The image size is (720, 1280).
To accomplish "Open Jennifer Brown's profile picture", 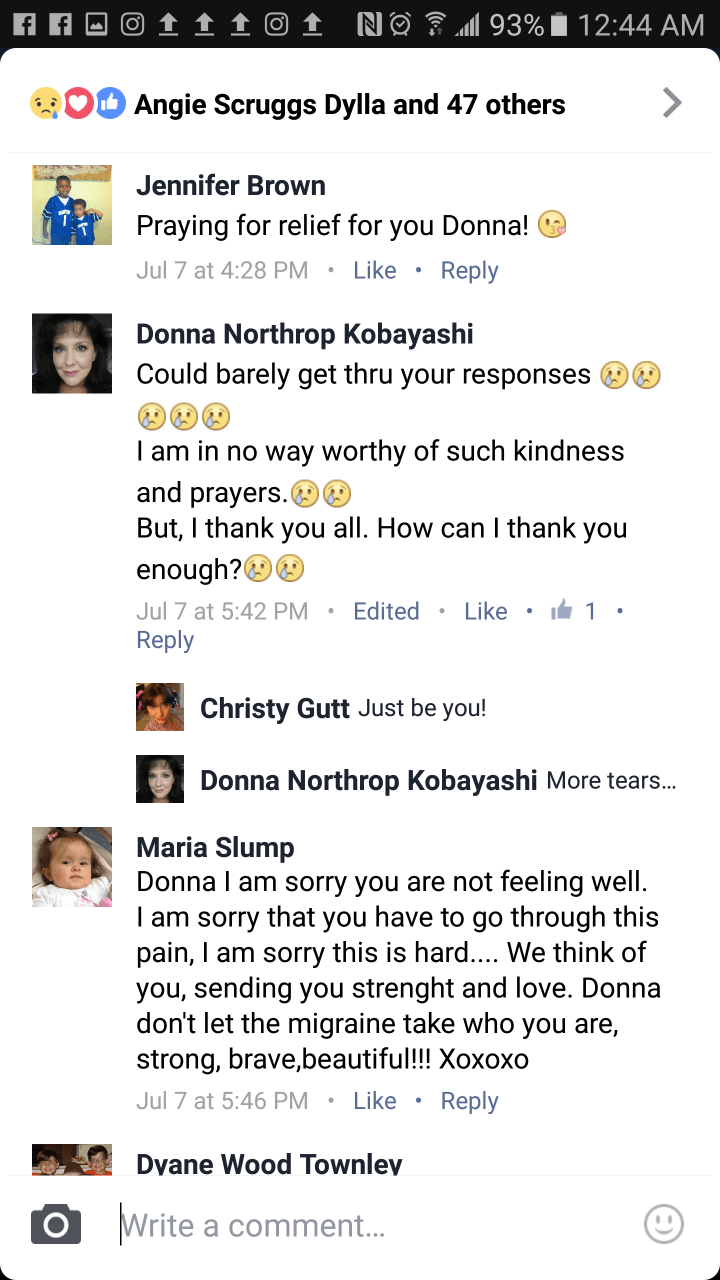I will pyautogui.click(x=72, y=205).
